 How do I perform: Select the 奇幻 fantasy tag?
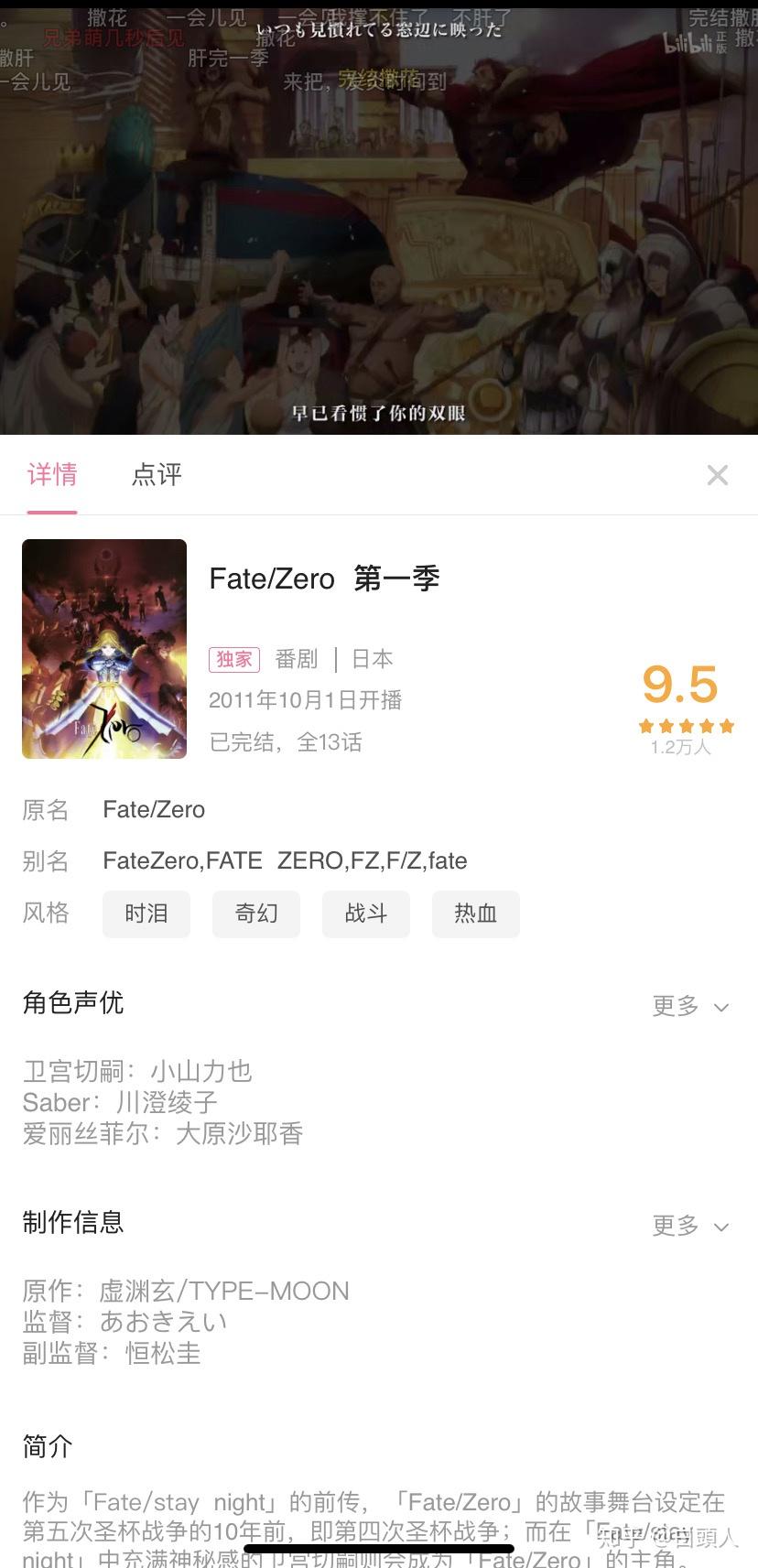pyautogui.click(x=255, y=914)
